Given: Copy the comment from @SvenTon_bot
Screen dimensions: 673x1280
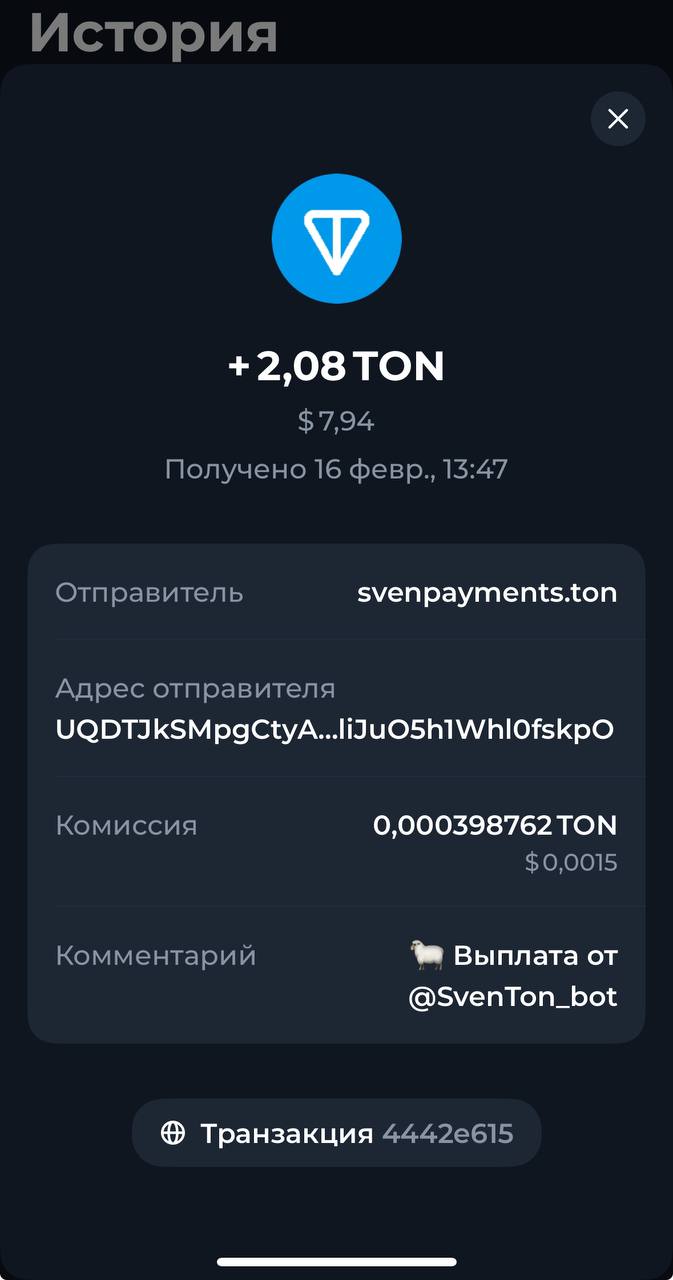Looking at the screenshot, I should coord(513,976).
